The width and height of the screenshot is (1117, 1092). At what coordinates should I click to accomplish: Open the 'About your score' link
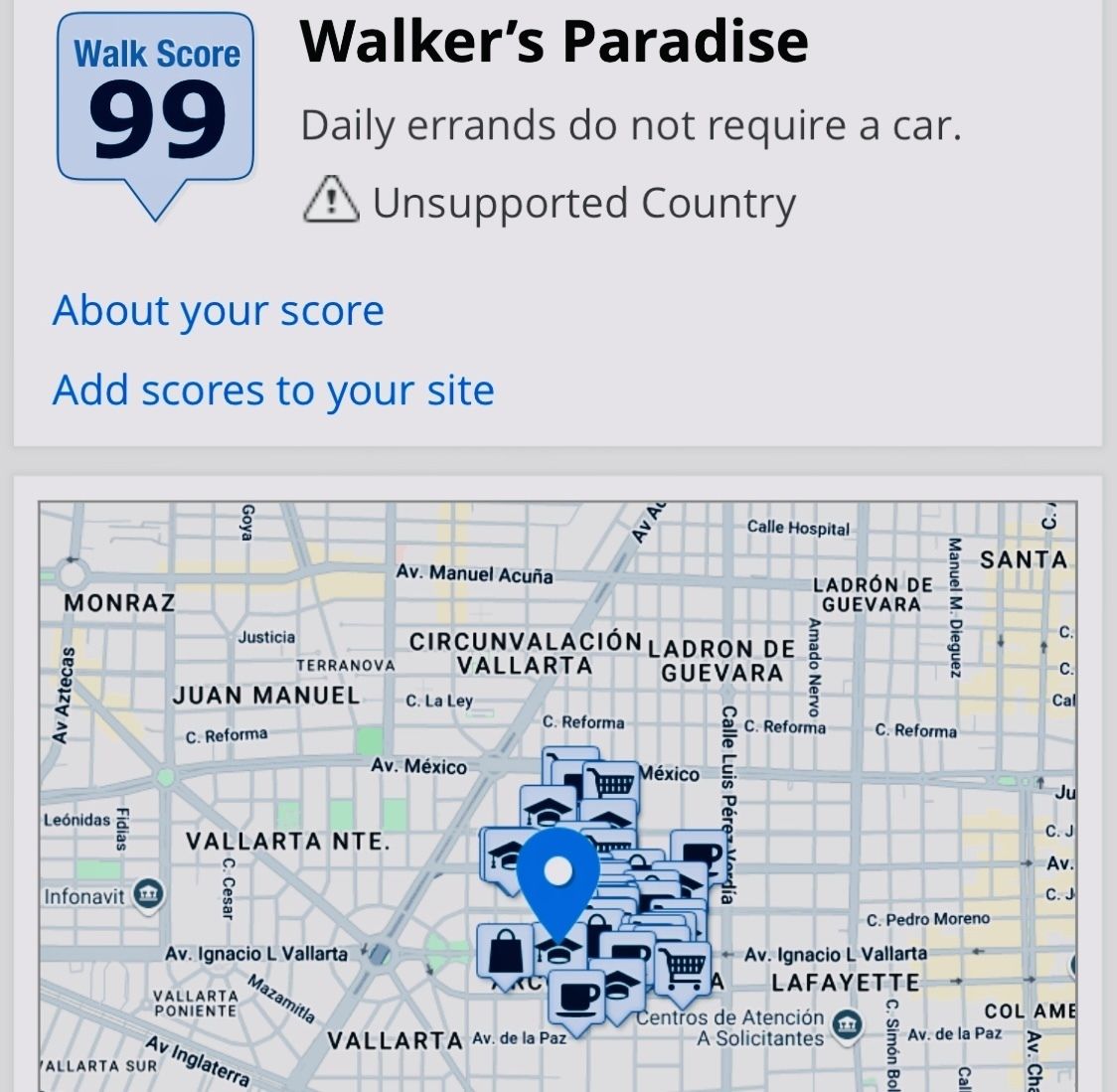pos(218,311)
